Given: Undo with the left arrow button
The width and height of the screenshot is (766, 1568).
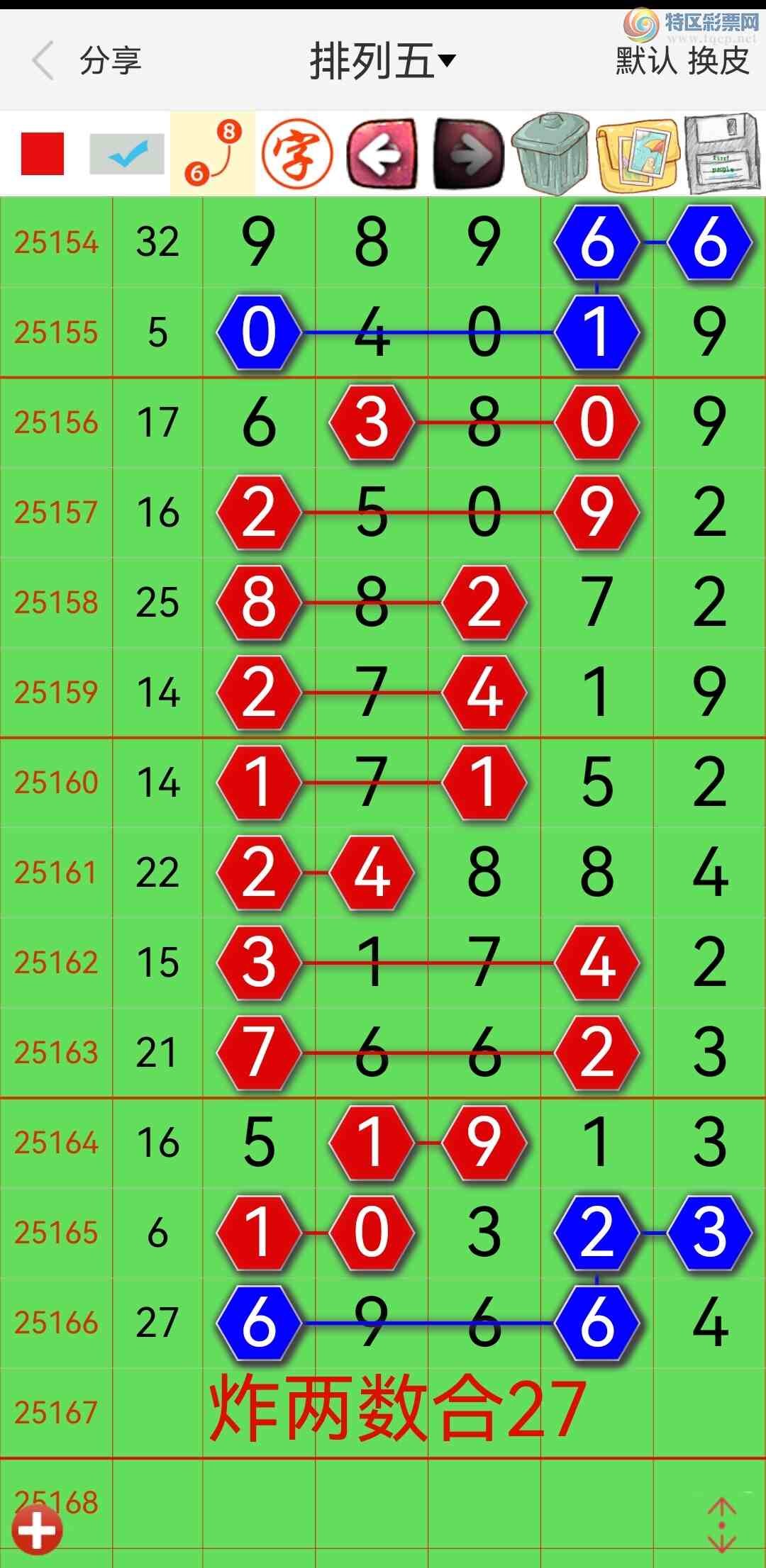Looking at the screenshot, I should [382, 153].
